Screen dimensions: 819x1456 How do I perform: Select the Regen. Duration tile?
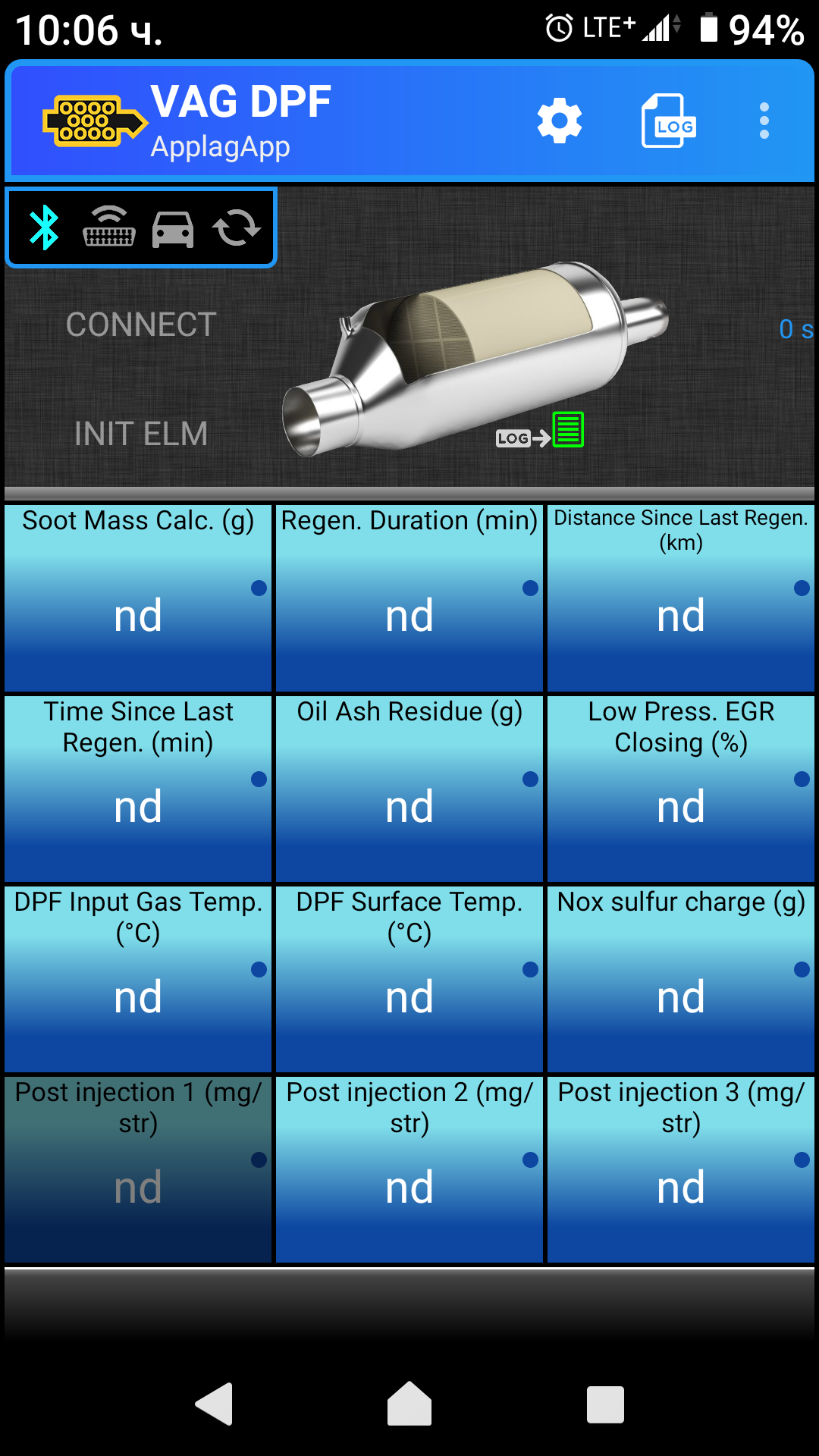[x=409, y=598]
